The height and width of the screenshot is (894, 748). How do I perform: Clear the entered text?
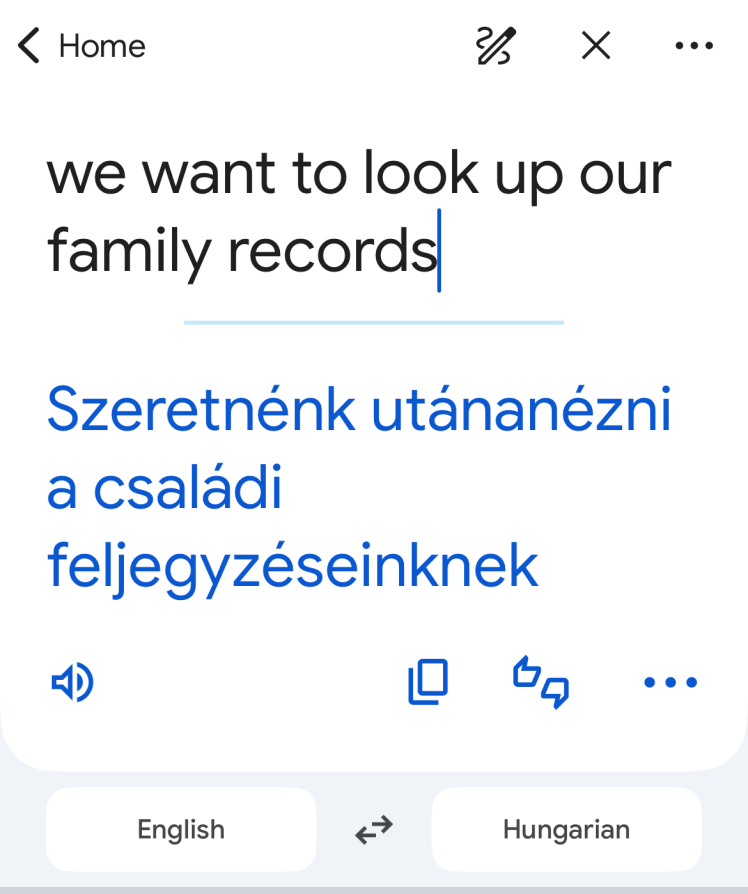(x=596, y=45)
